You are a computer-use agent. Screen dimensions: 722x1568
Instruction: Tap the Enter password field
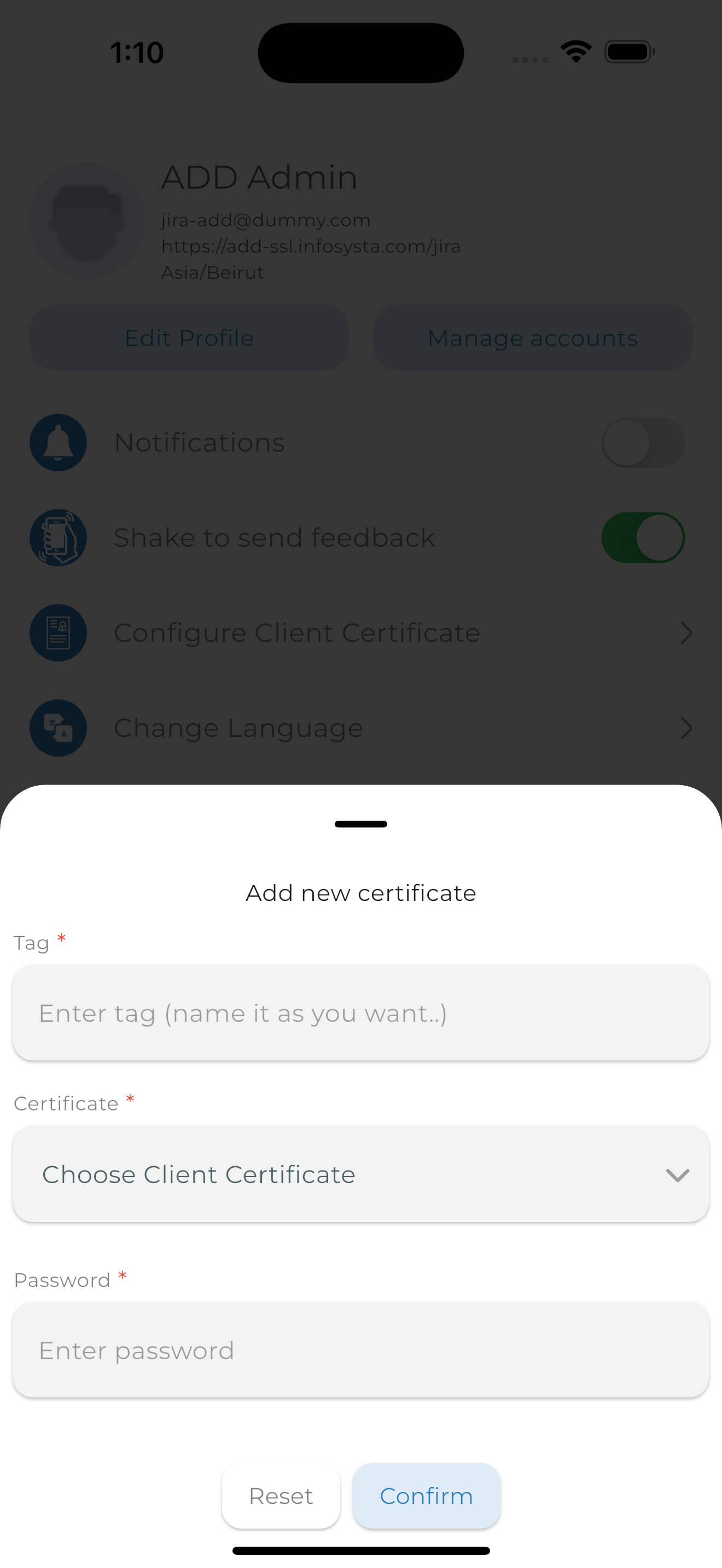[x=360, y=1350]
